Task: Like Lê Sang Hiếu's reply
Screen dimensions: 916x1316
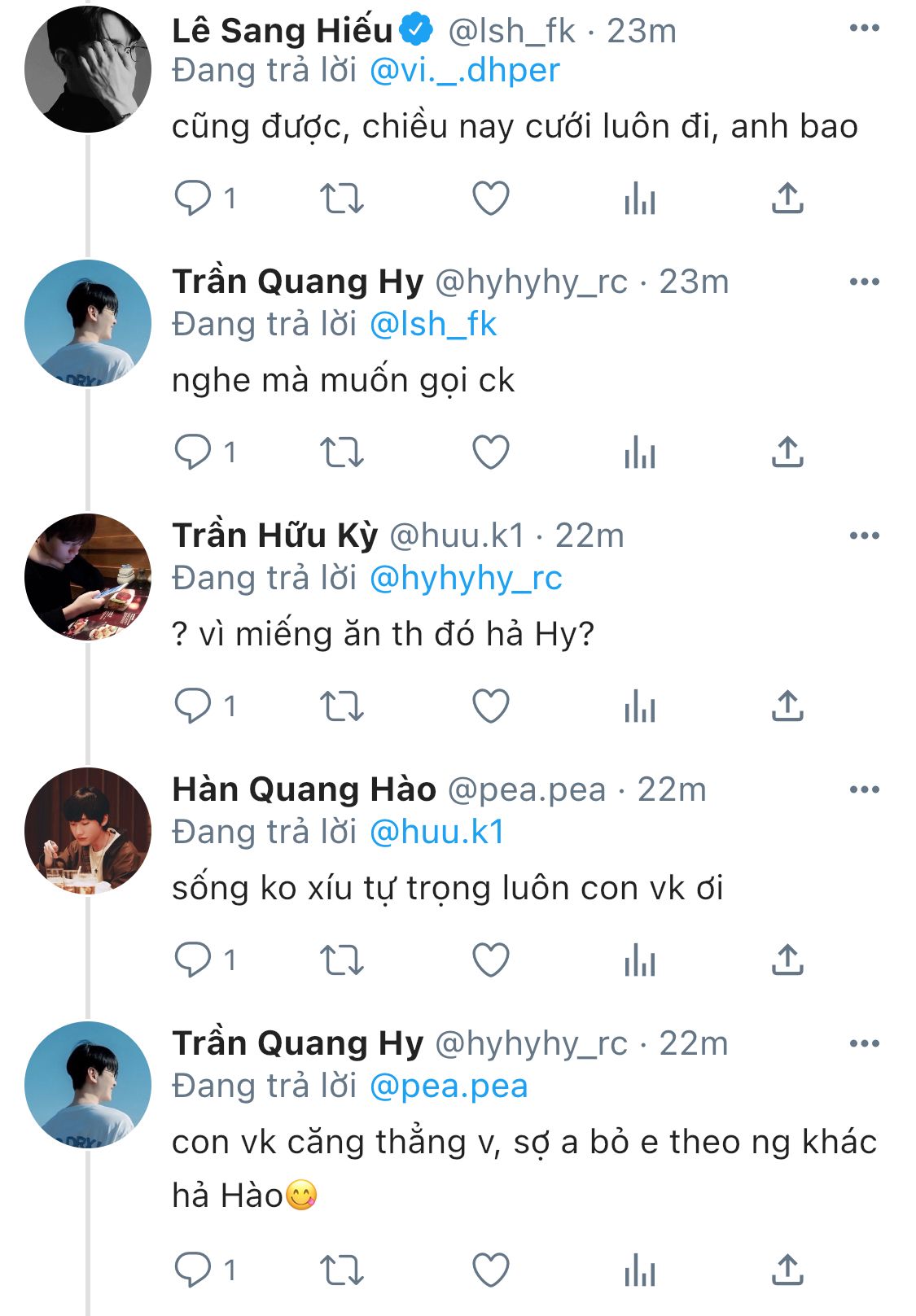Action: pos(491,198)
